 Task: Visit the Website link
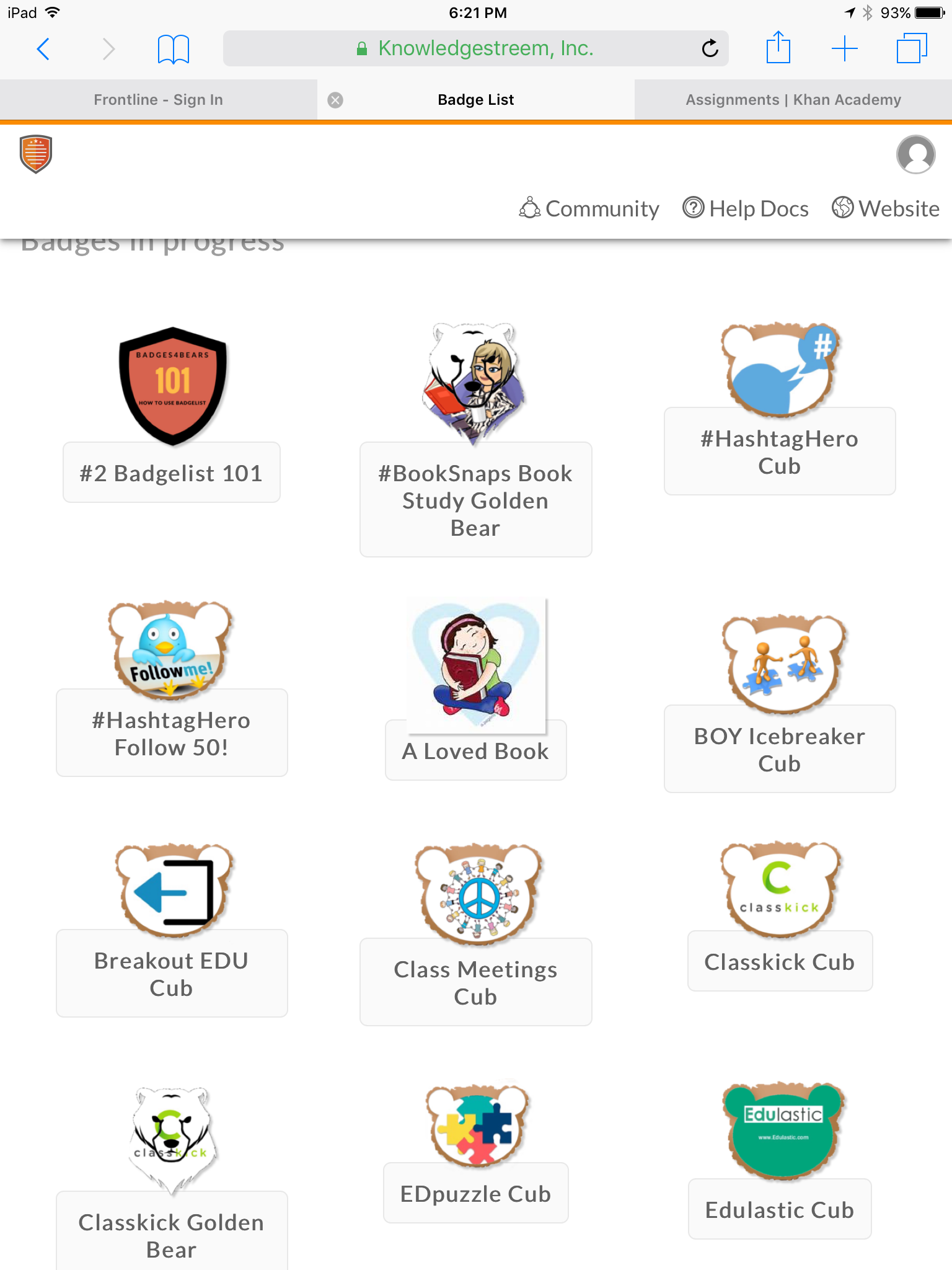tap(886, 208)
